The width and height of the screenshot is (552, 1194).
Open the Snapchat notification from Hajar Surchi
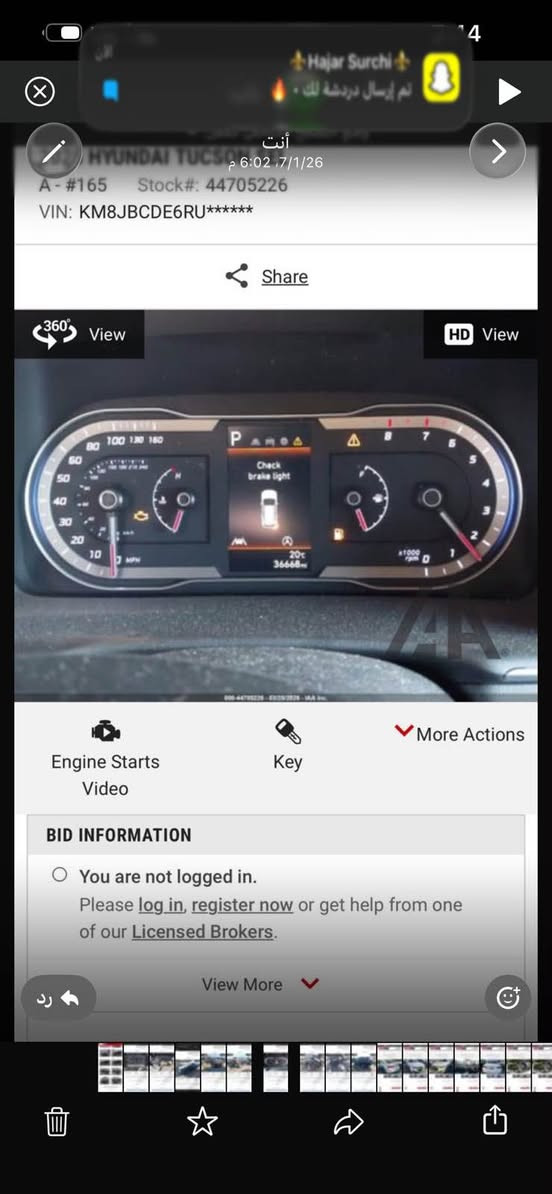coord(276,78)
